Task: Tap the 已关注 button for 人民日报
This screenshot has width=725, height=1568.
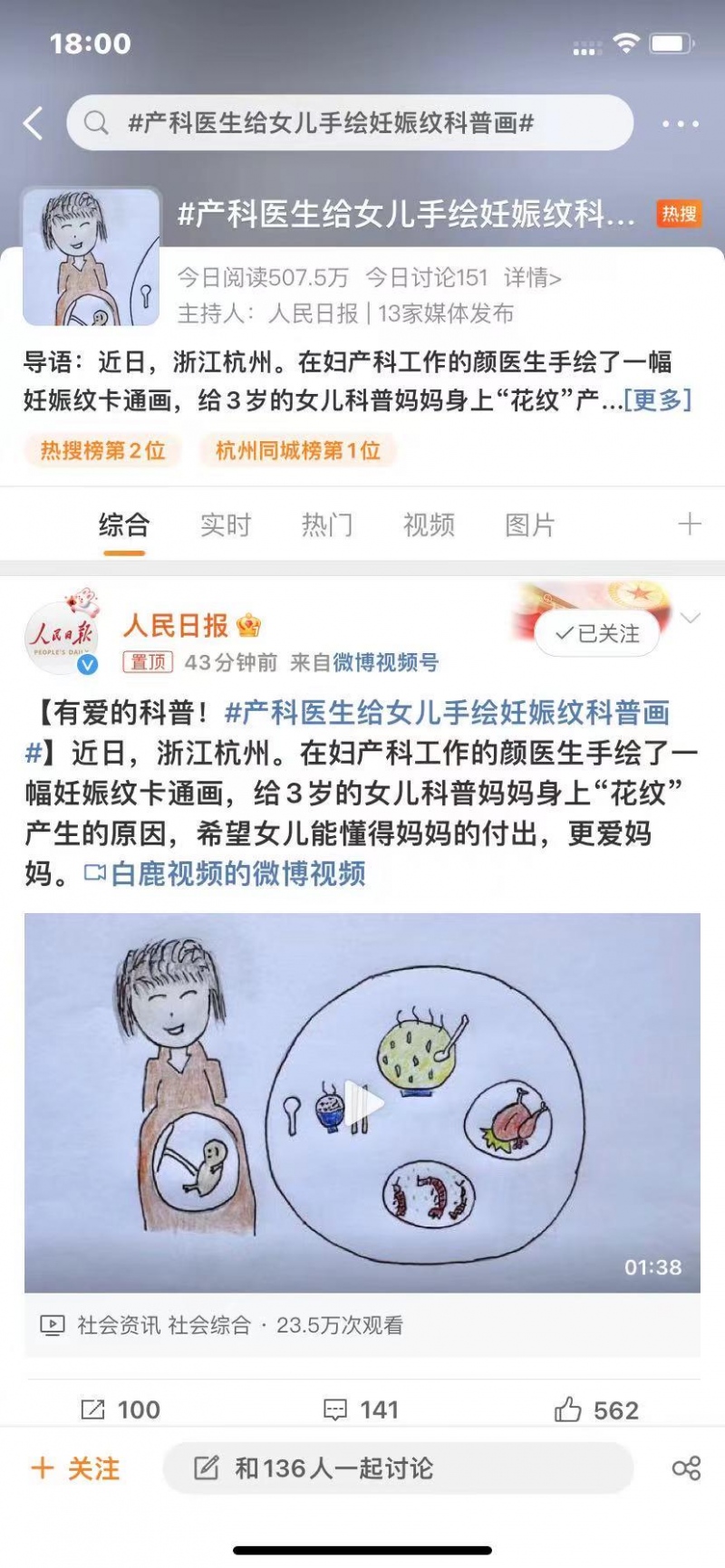Action: (x=597, y=633)
